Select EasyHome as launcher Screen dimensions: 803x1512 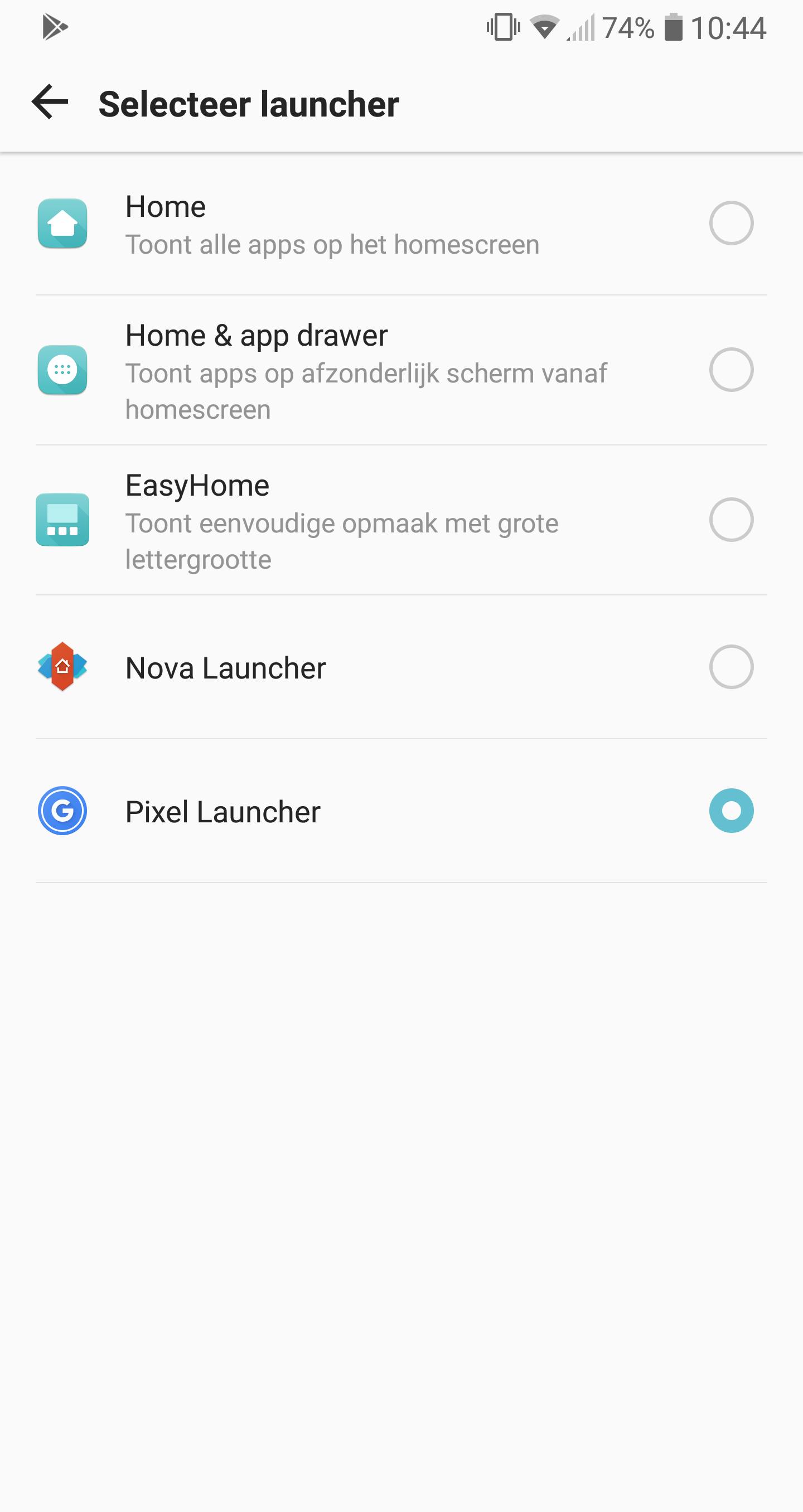pos(731,520)
